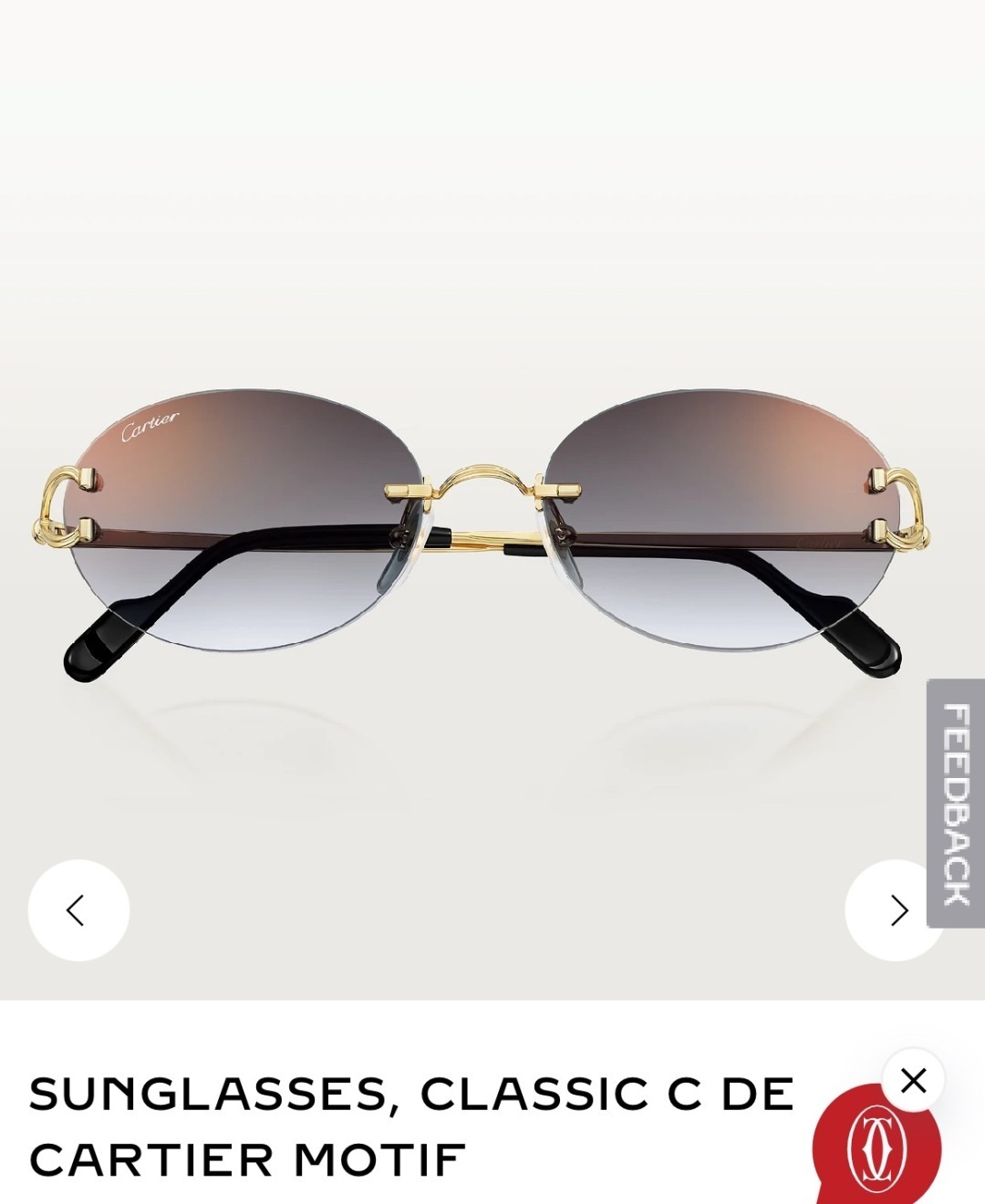The image size is (985, 1204).
Task: Go to the next product image
Action: pyautogui.click(x=894, y=909)
